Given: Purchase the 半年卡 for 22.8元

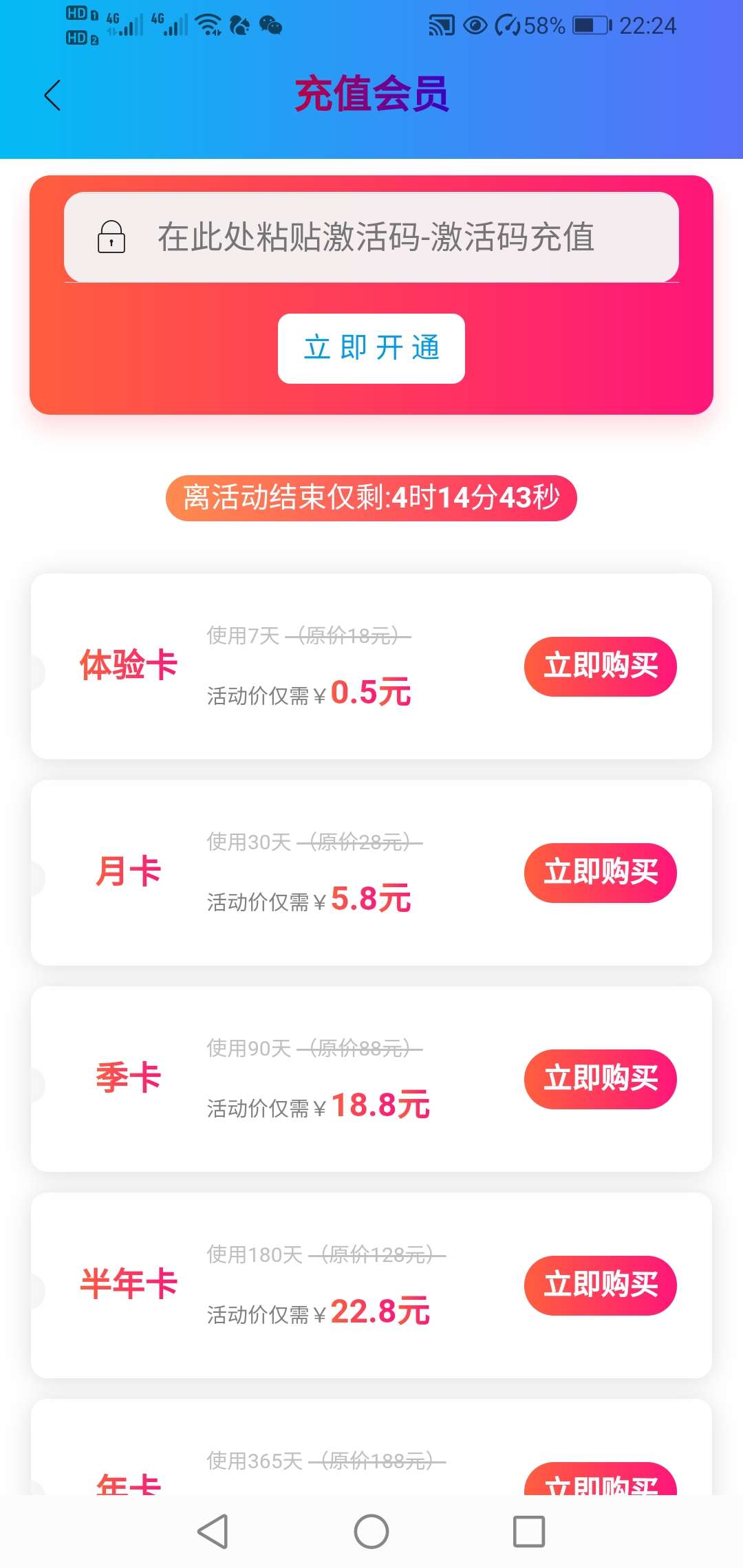Looking at the screenshot, I should tap(600, 1285).
